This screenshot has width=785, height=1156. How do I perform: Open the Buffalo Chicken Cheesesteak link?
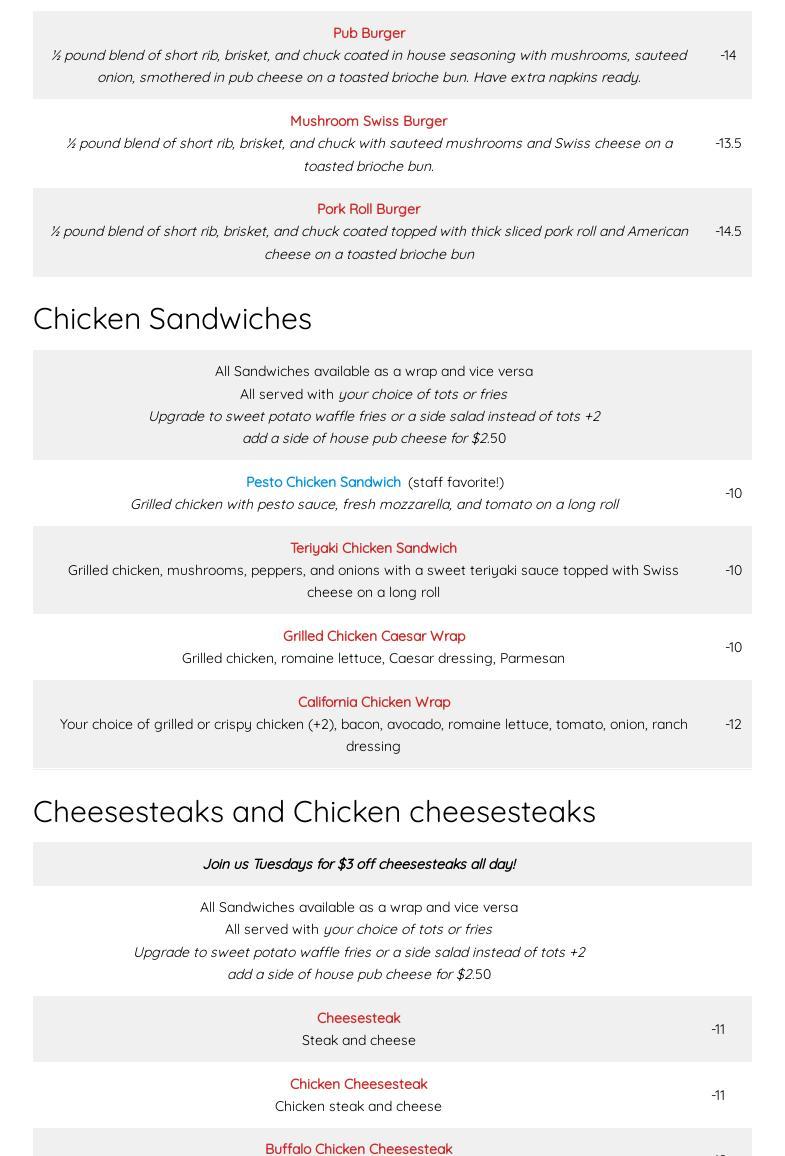pos(358,1149)
